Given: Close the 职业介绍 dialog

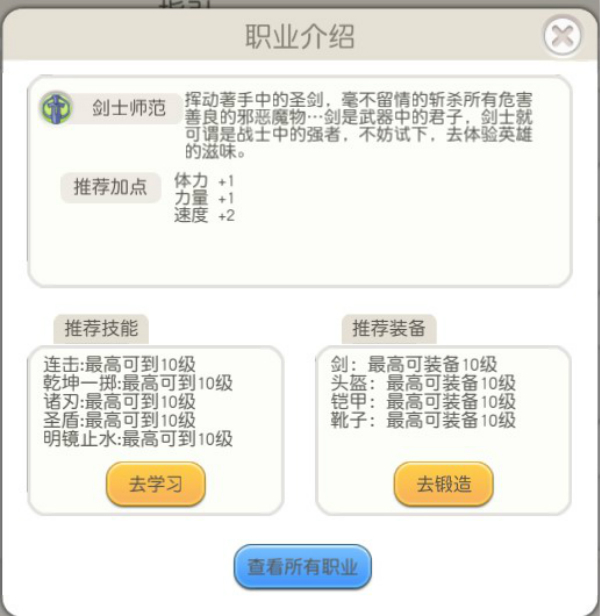Looking at the screenshot, I should tap(563, 37).
